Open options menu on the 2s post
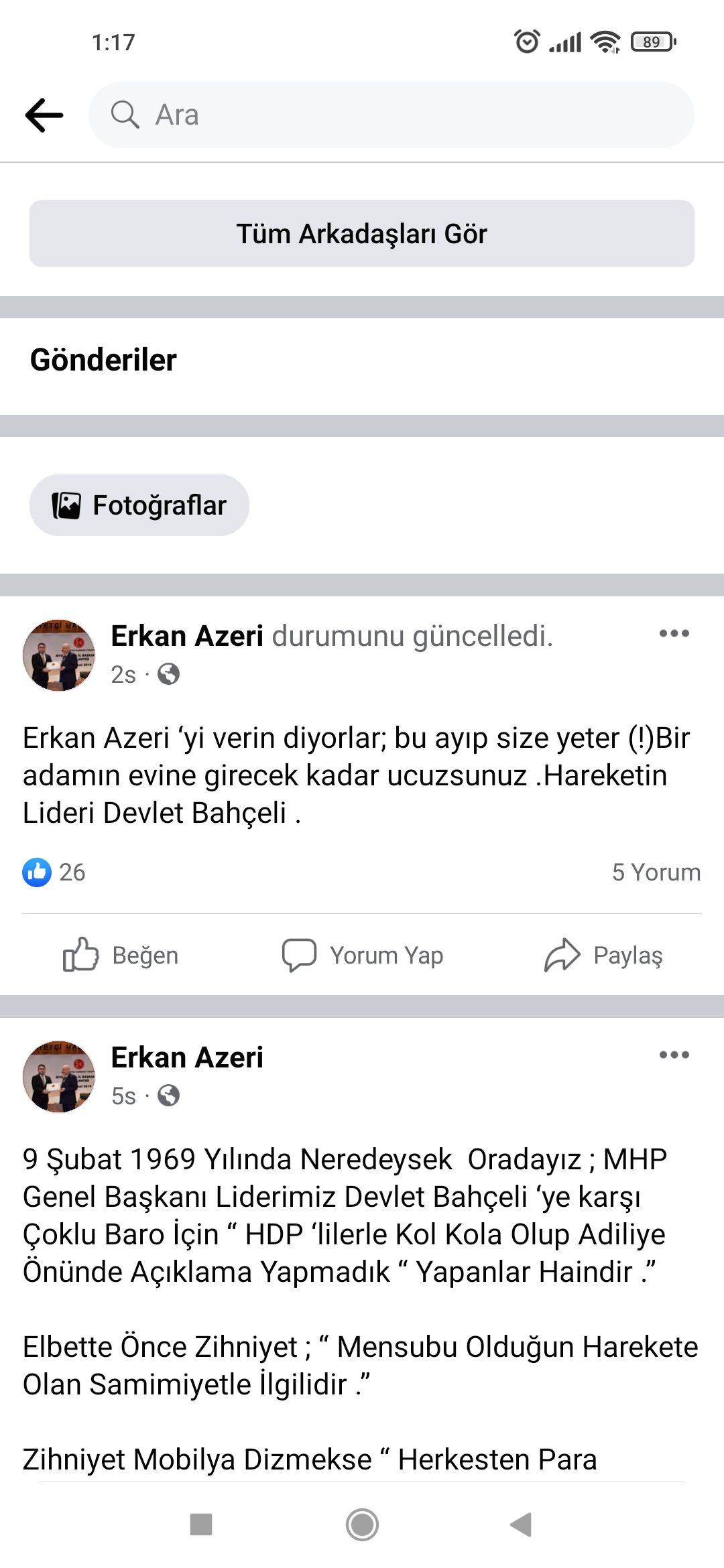 coord(674,634)
